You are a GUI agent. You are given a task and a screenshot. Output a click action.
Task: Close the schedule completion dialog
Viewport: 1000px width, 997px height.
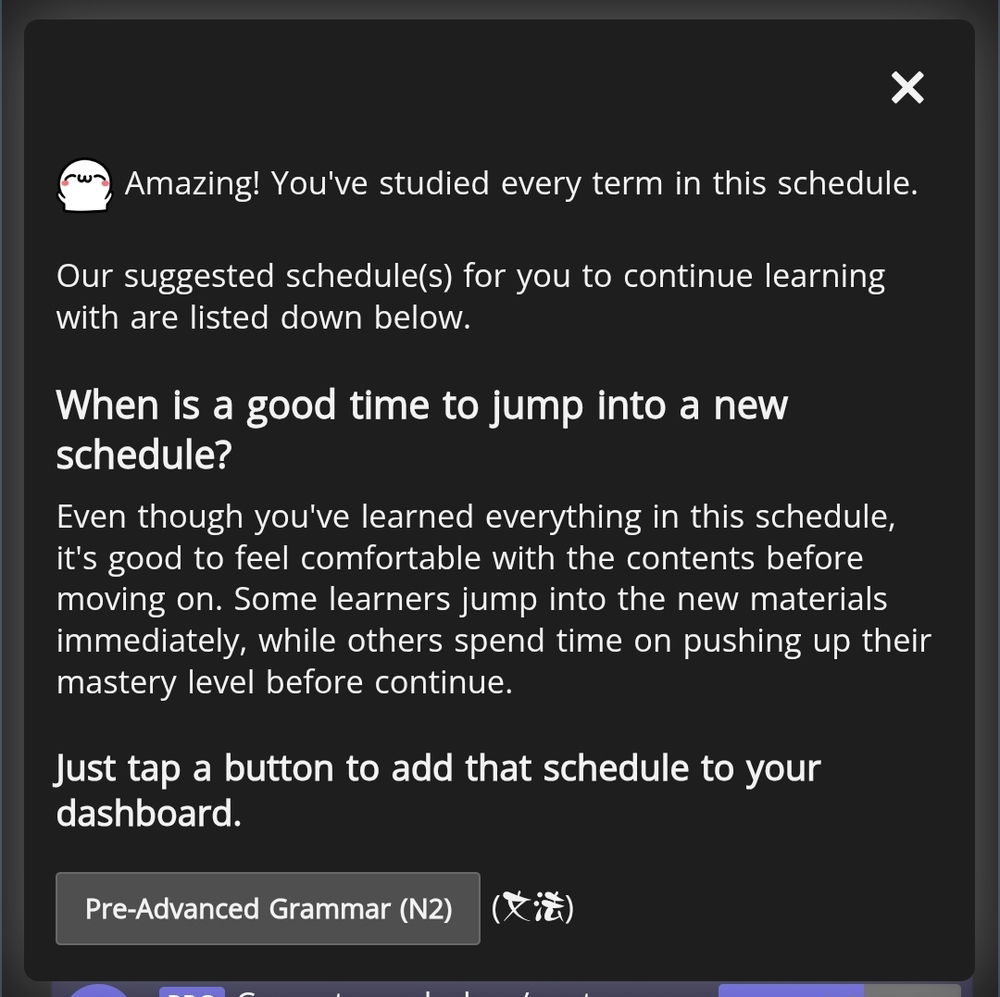(x=907, y=88)
